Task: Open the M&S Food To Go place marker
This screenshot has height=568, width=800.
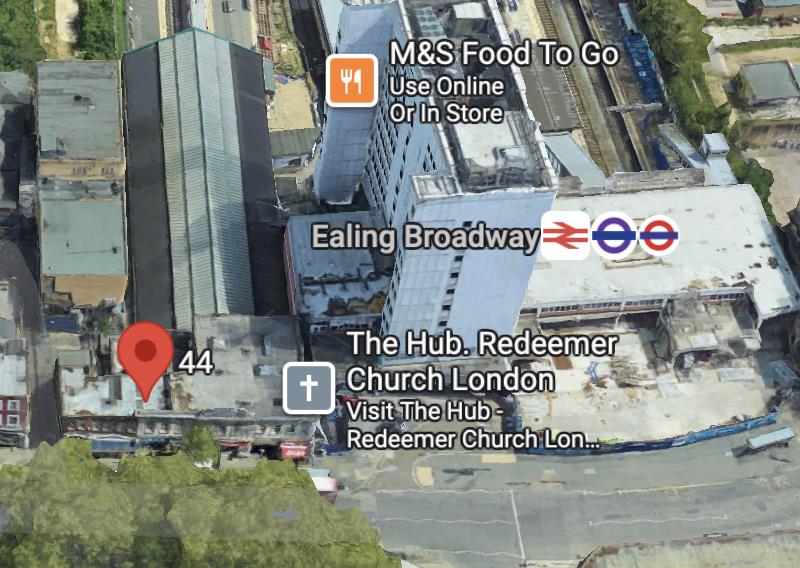Action: [x=351, y=81]
